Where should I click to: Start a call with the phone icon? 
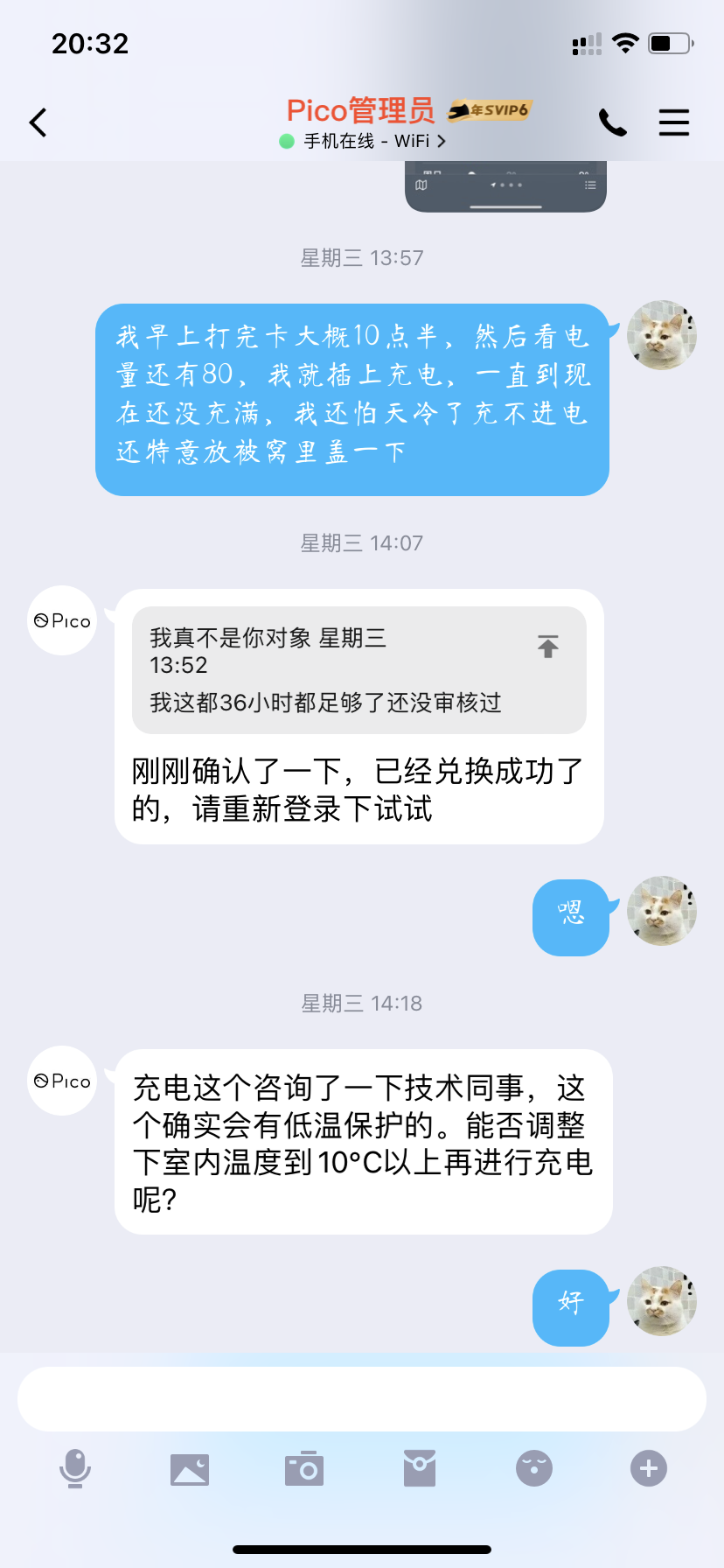[613, 122]
